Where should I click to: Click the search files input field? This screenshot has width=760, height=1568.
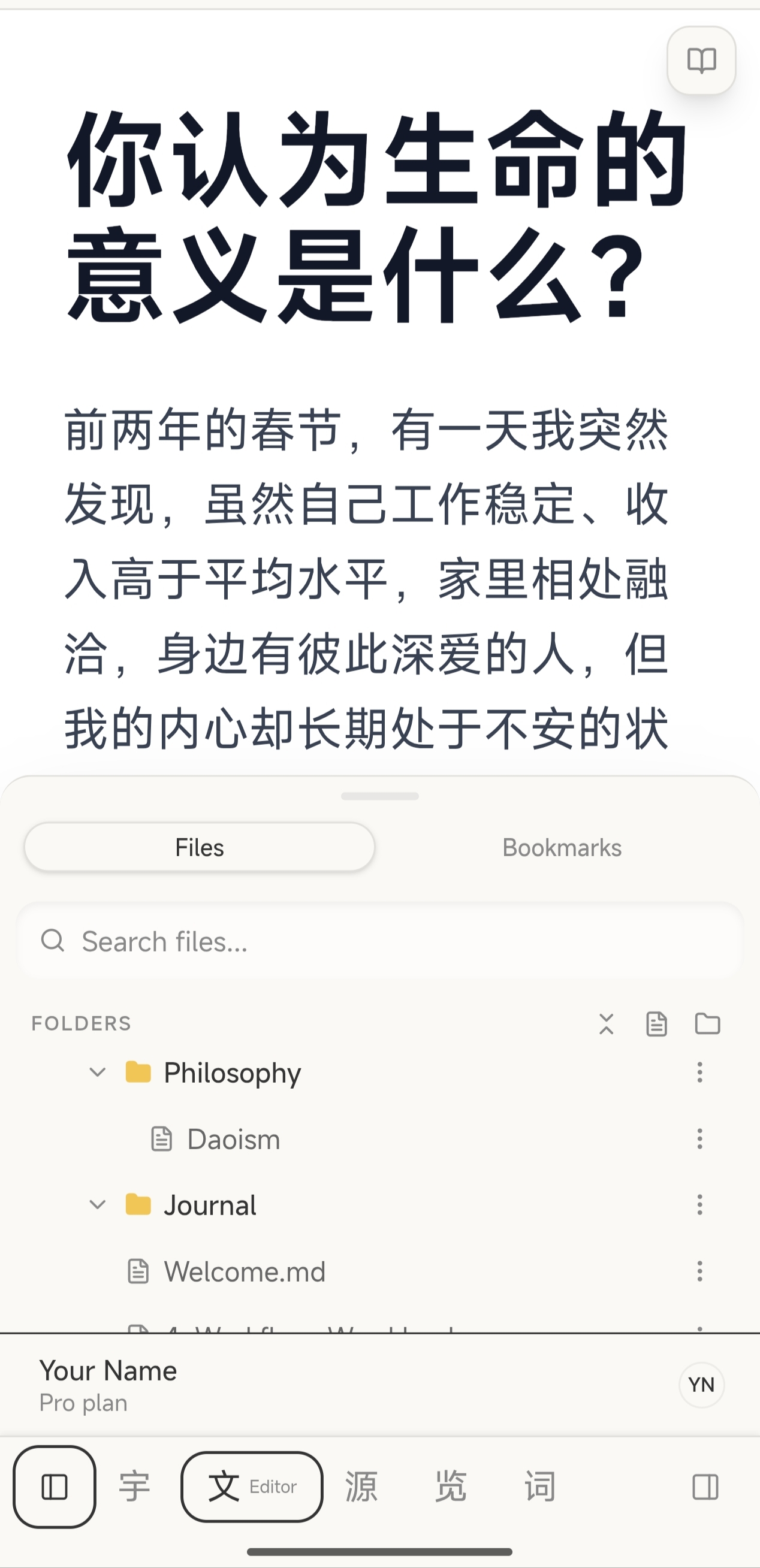coord(380,941)
